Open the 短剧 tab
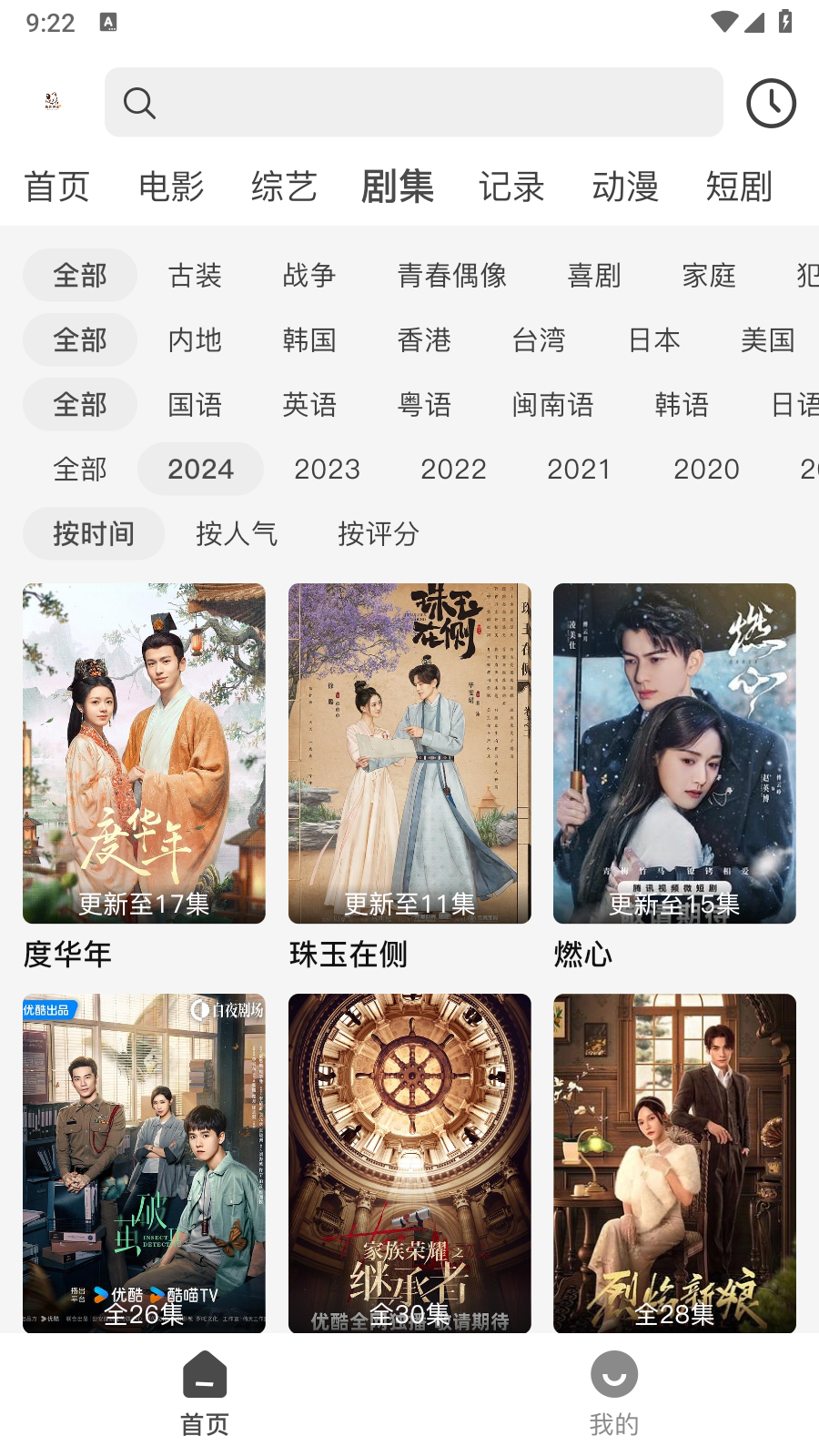819x1456 pixels. pyautogui.click(x=739, y=187)
